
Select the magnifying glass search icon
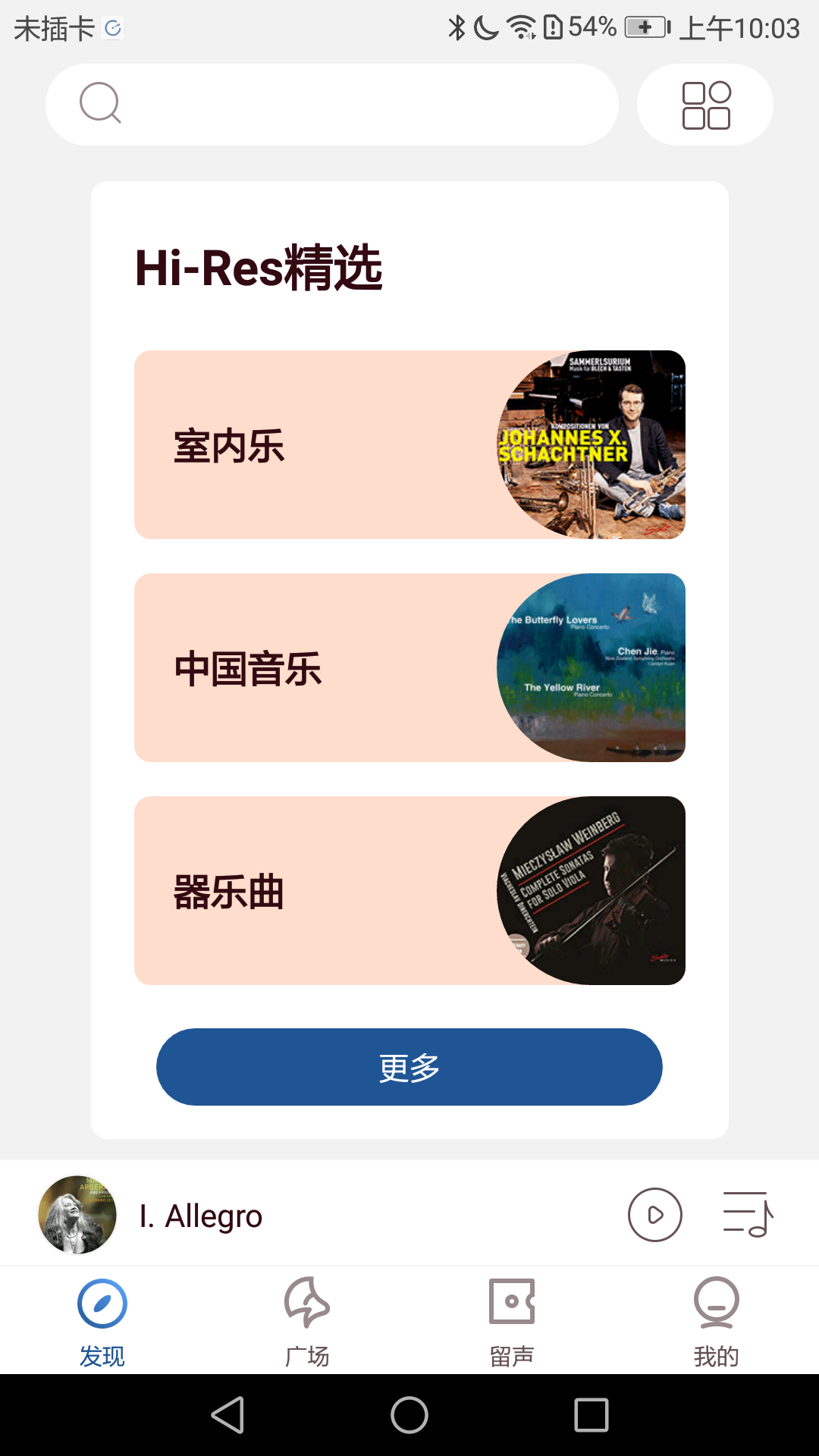pos(101,104)
